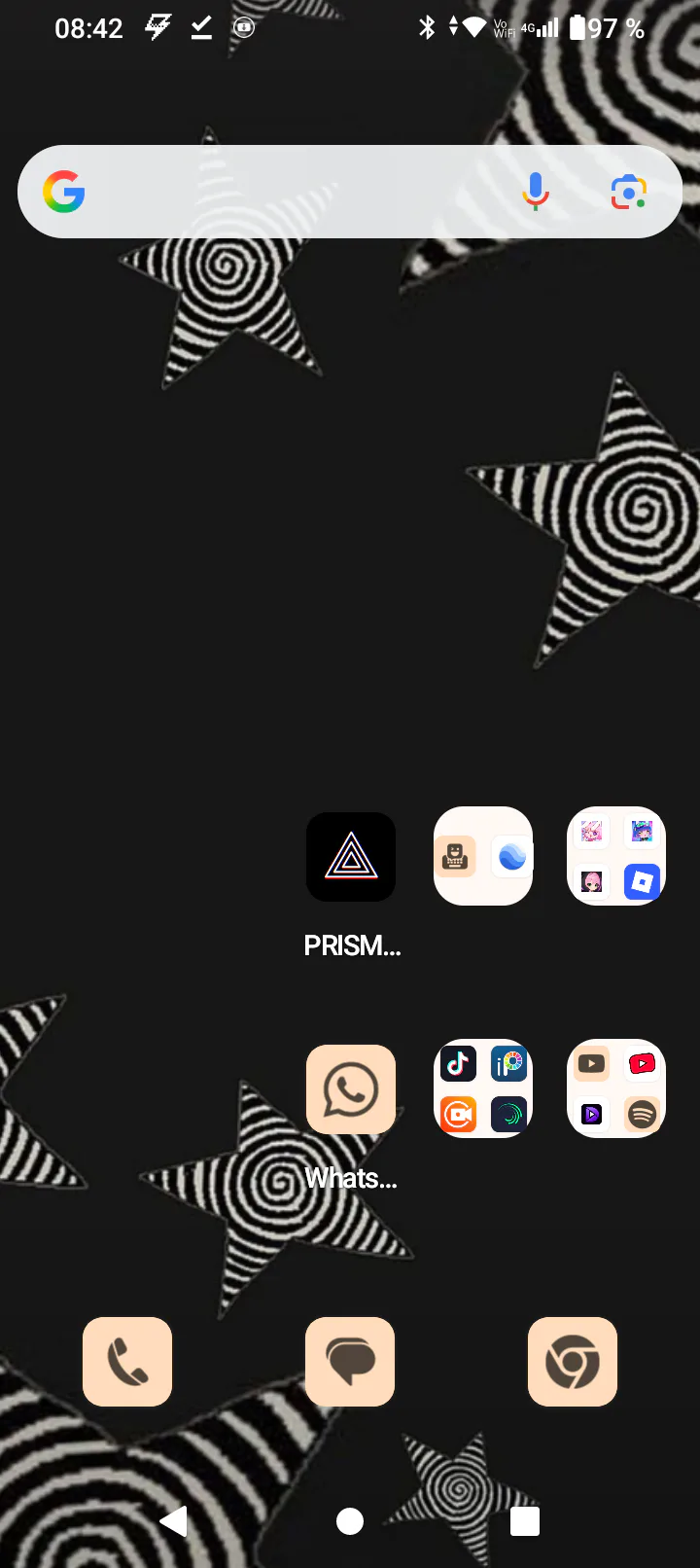Open the folder containing TikTok

483,1088
